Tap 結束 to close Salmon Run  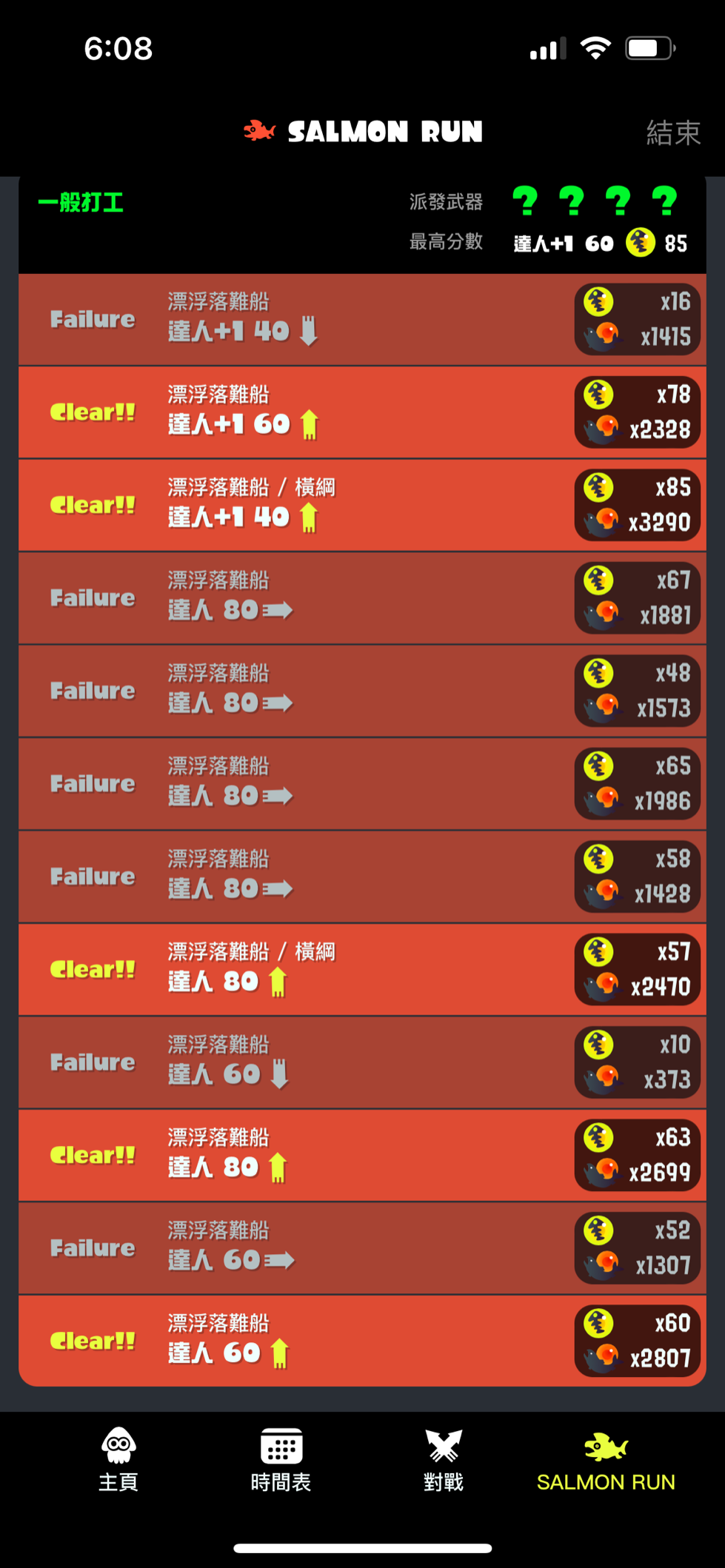[672, 133]
